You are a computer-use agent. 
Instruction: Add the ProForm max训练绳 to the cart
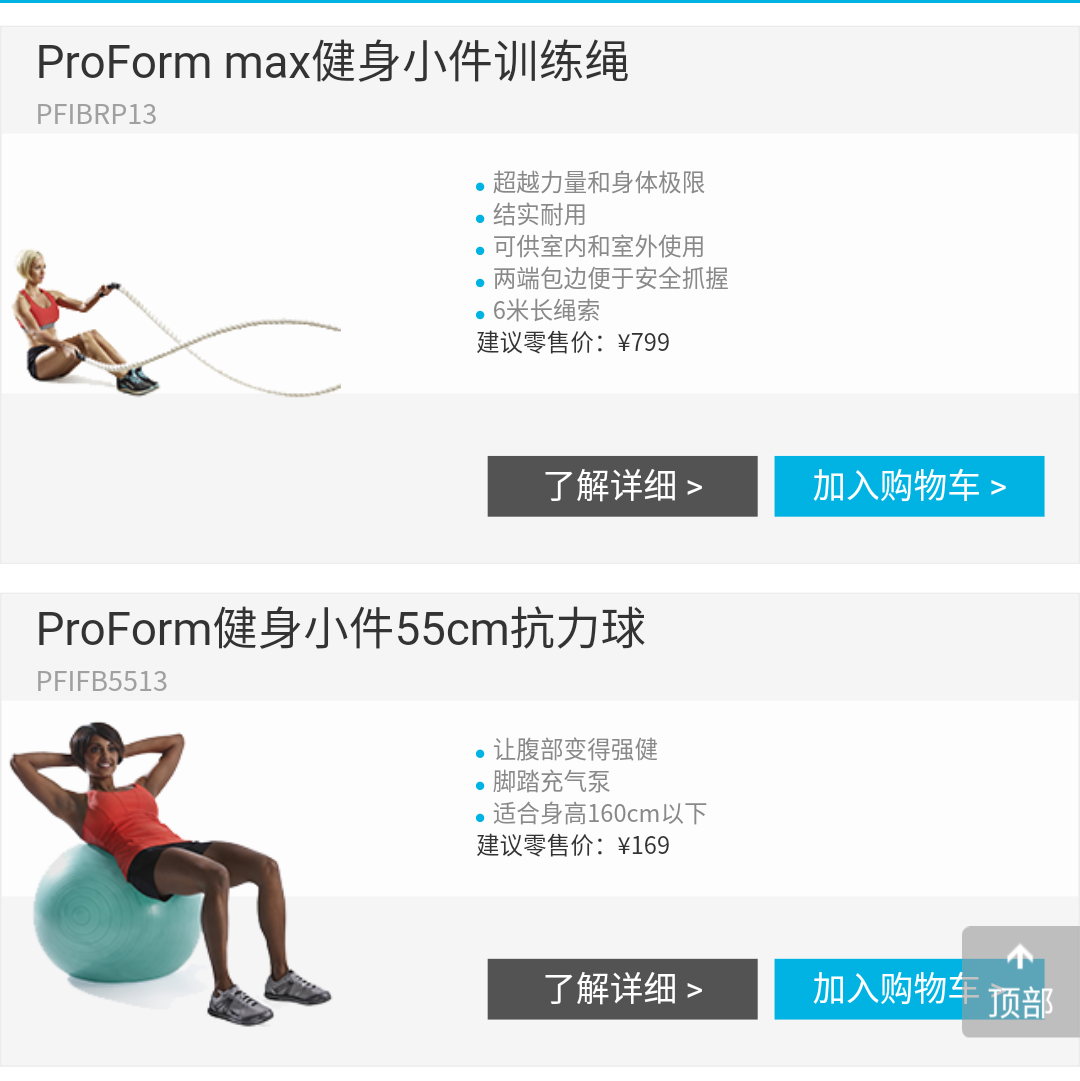pos(909,486)
